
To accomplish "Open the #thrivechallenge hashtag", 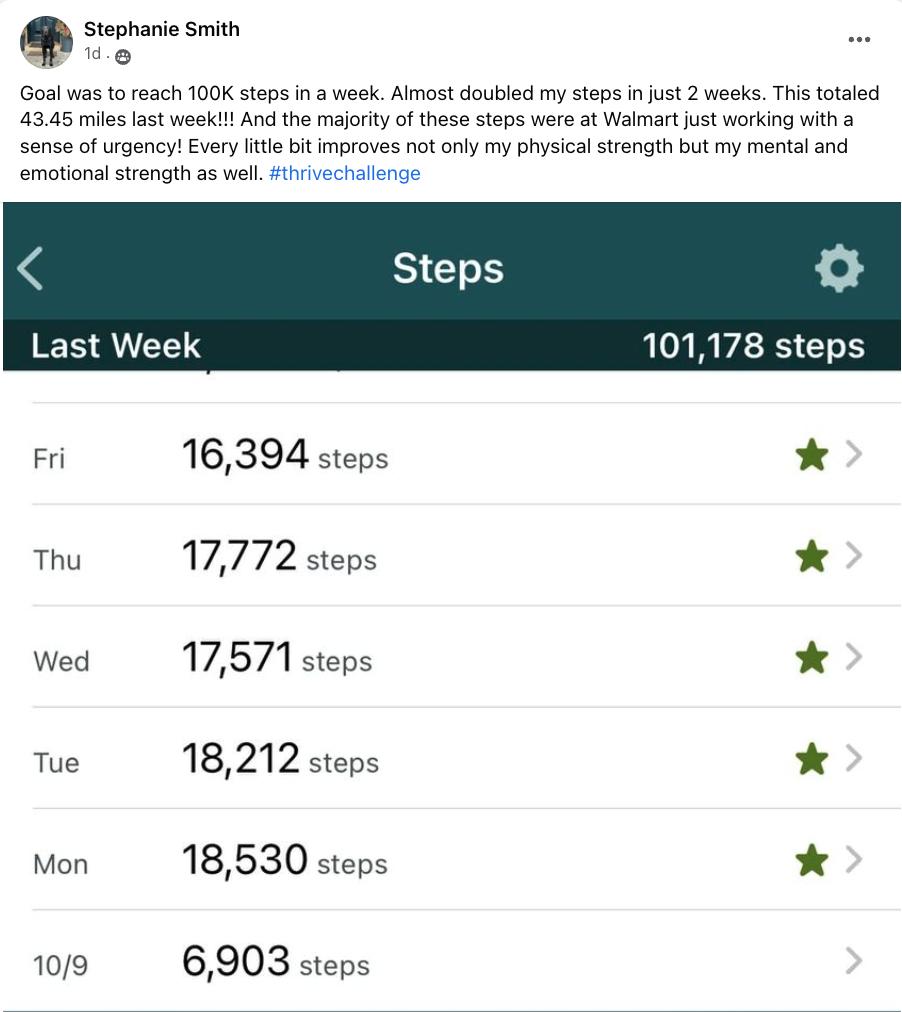I will (345, 173).
